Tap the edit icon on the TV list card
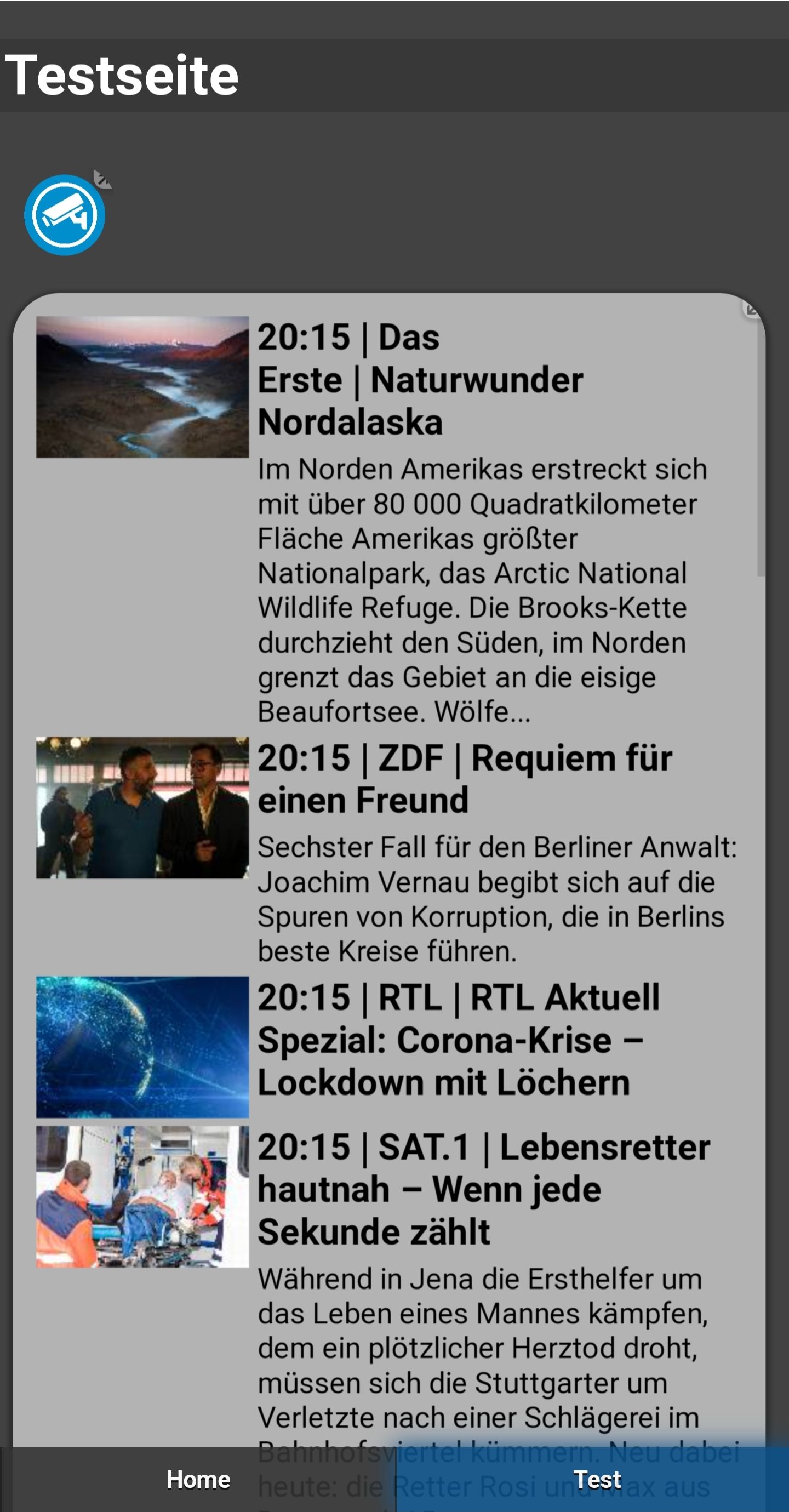The width and height of the screenshot is (789, 1512). pos(751,308)
